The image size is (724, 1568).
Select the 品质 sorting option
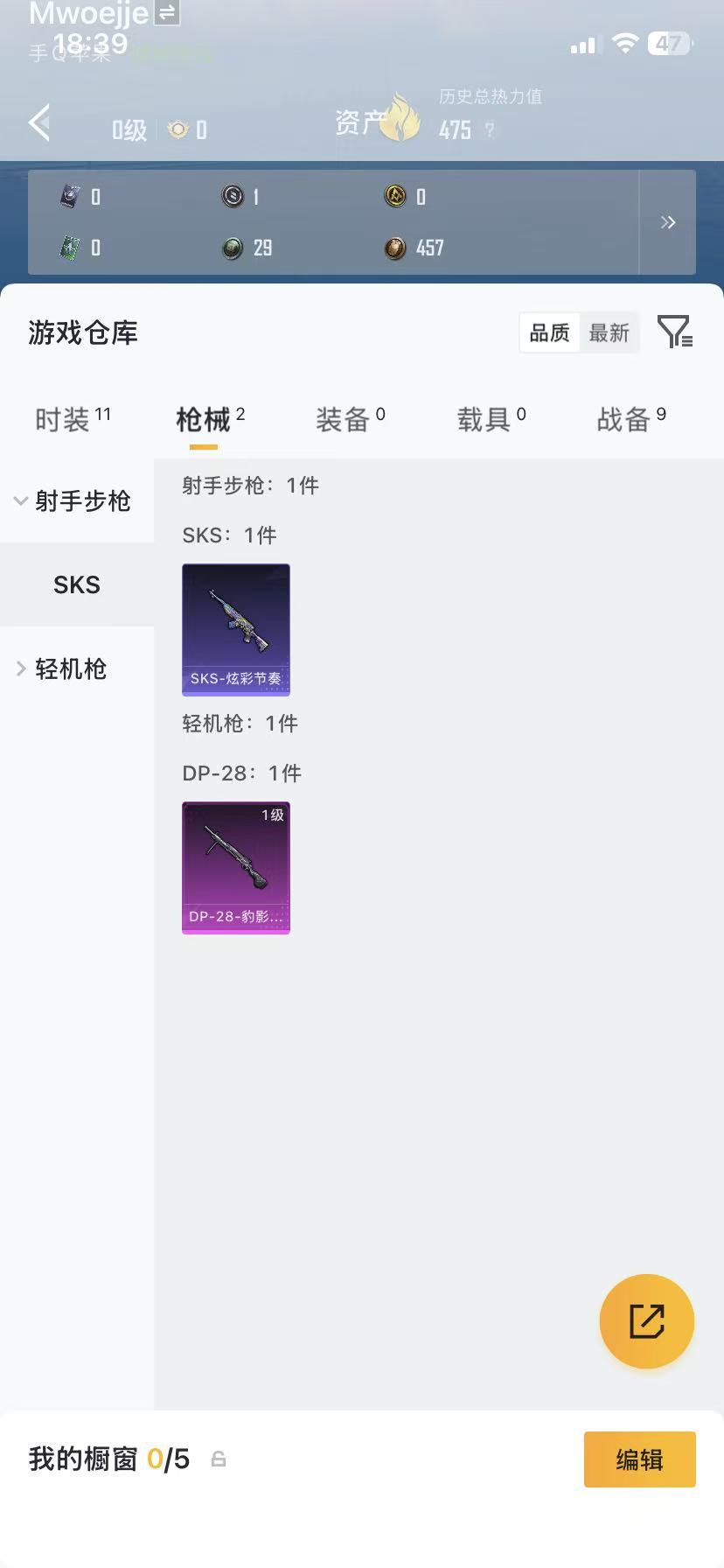pyautogui.click(x=549, y=332)
